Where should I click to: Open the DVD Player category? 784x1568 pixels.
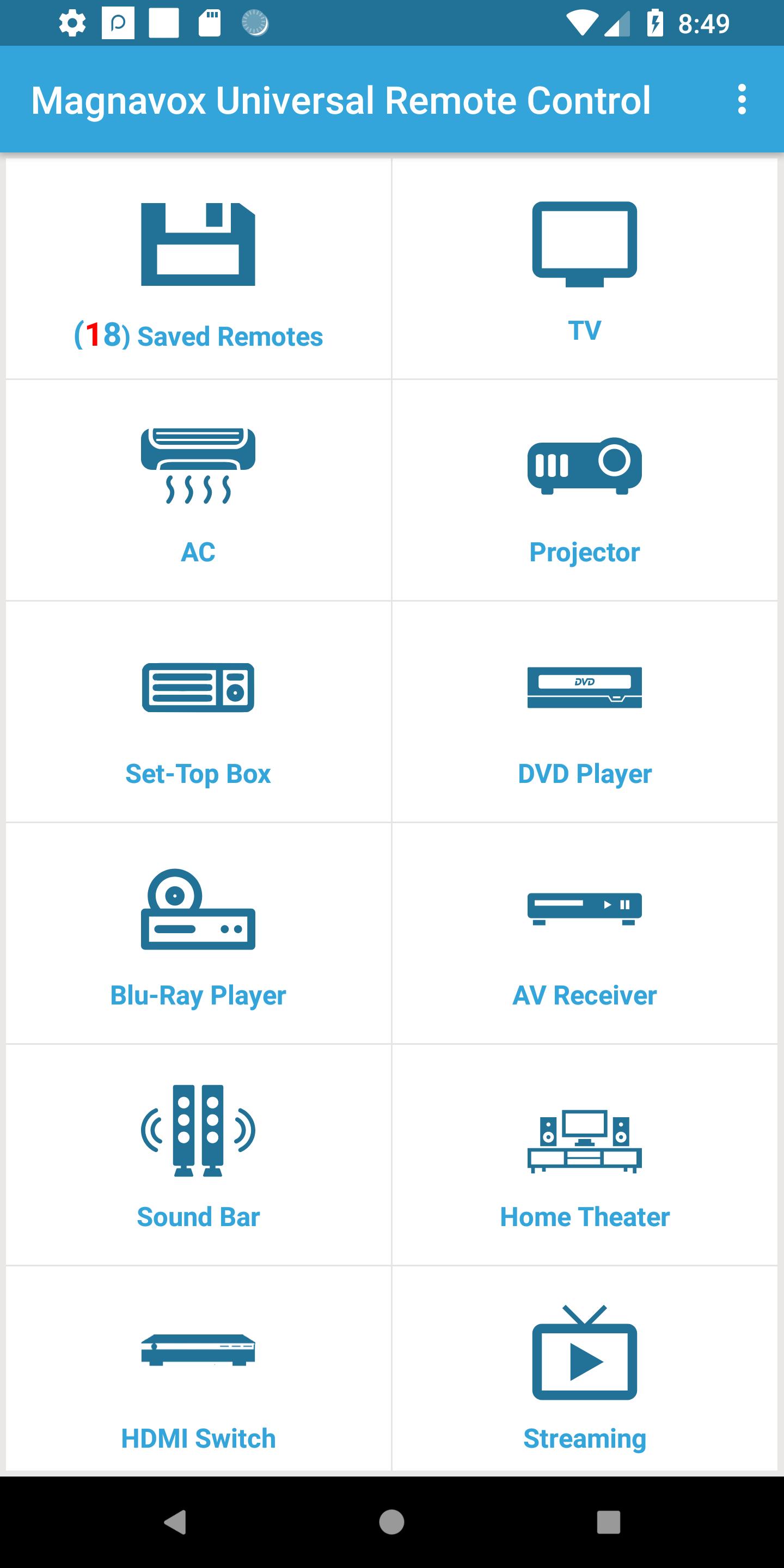(584, 712)
